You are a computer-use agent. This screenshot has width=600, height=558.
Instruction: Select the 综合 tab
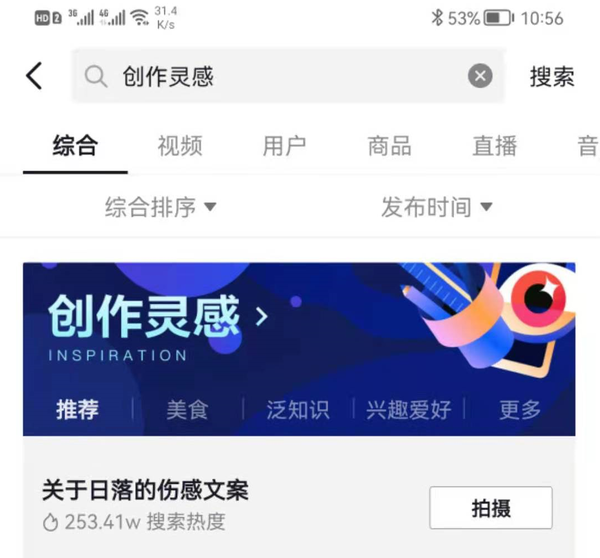tap(75, 145)
